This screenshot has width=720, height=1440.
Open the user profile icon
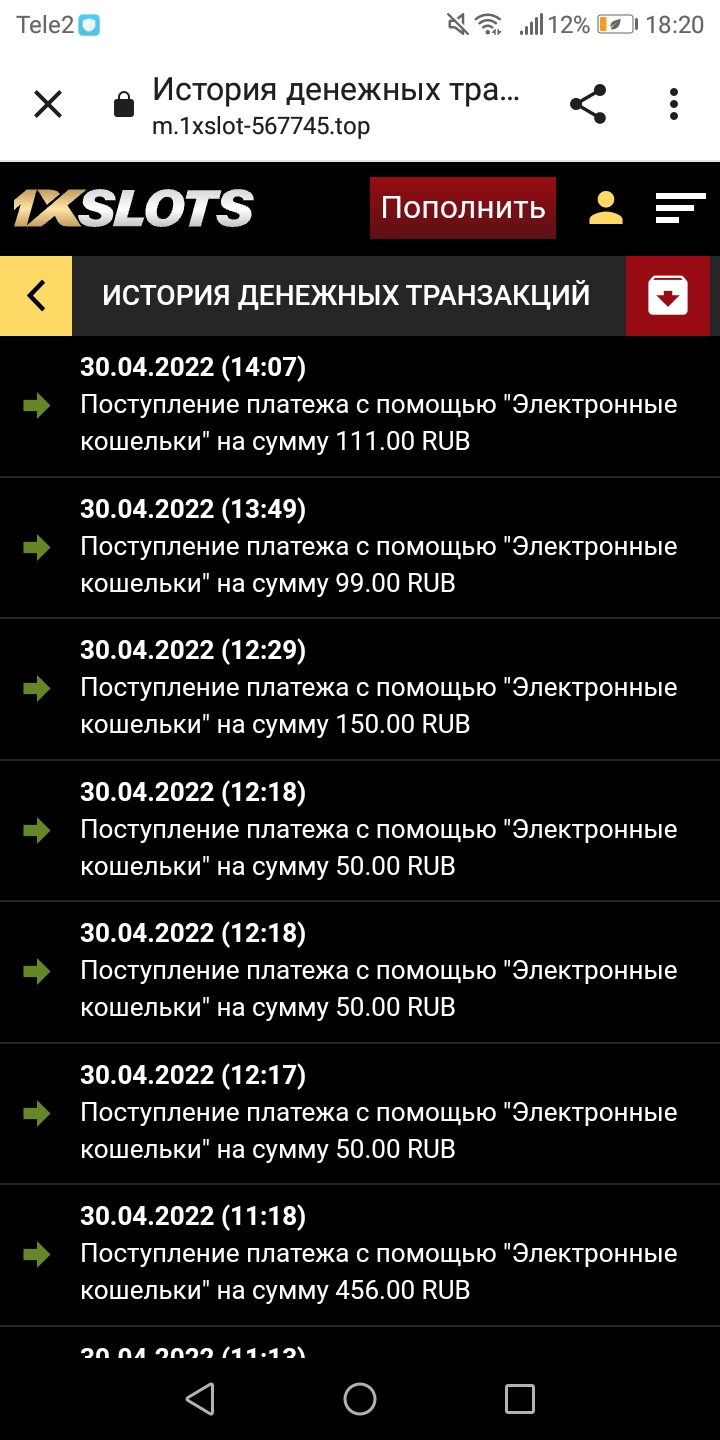click(605, 208)
